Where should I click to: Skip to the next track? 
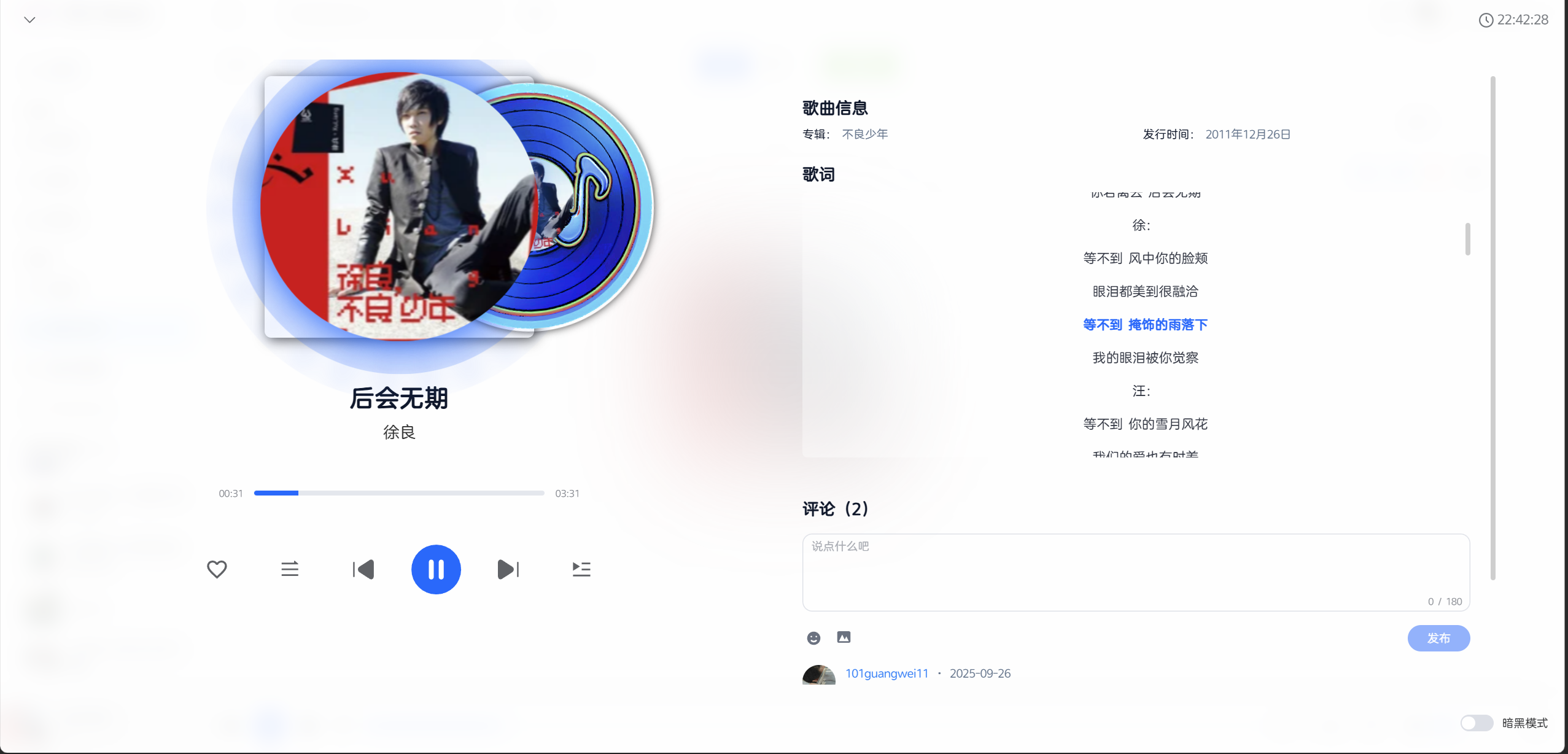[x=508, y=569]
